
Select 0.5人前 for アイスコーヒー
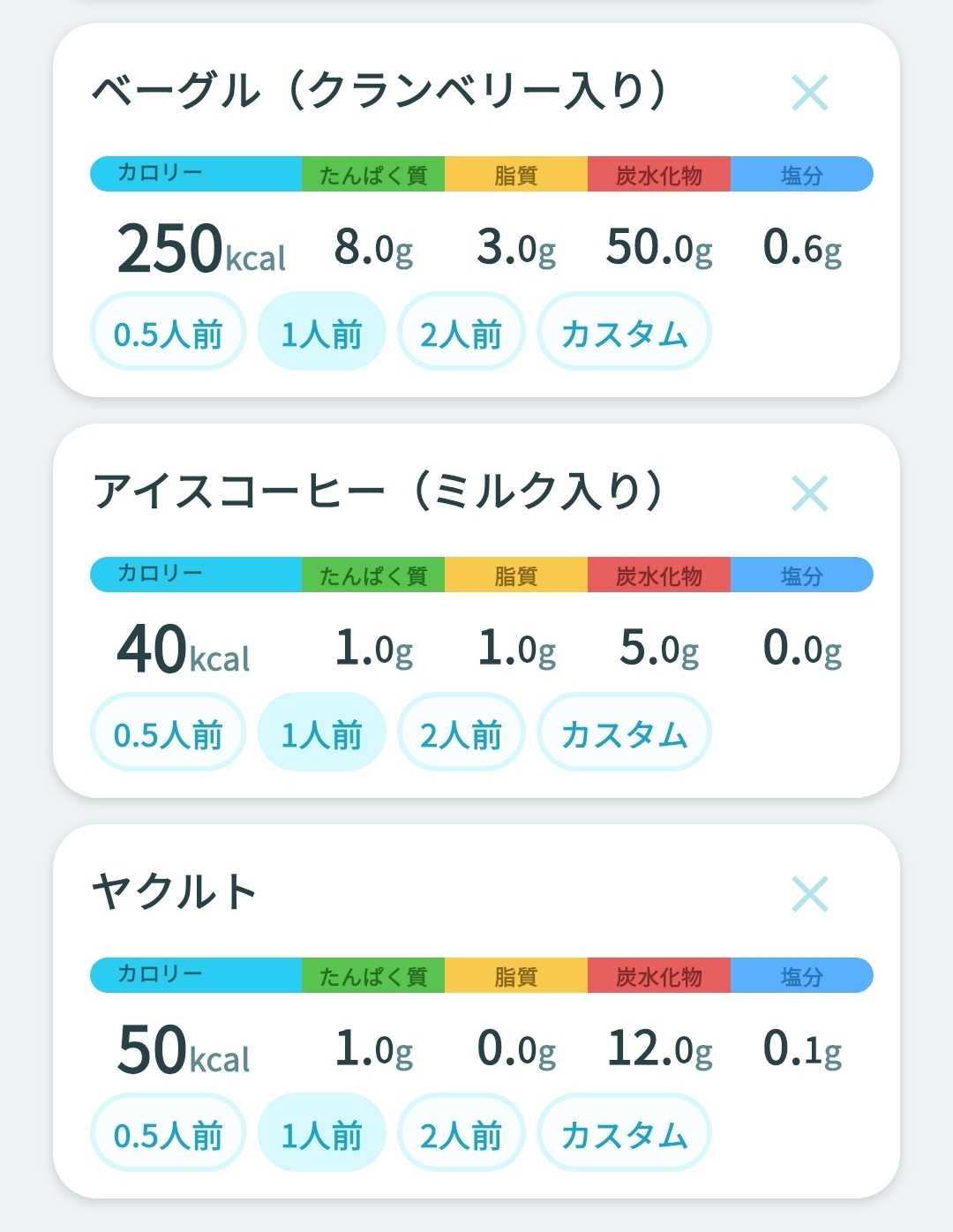click(168, 733)
